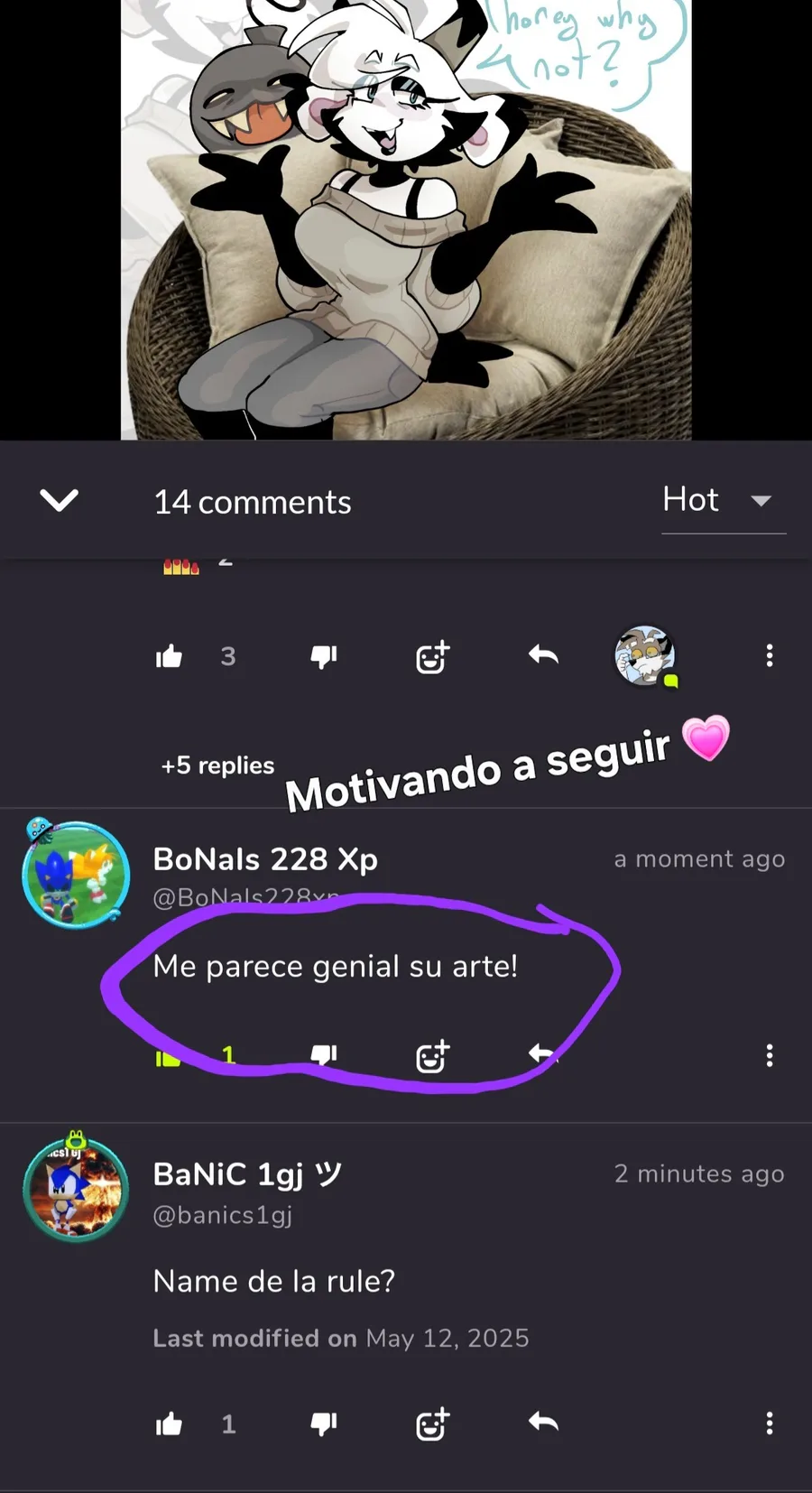Open BaNiC 1gj's profile avatar
Screen dimensions: 812x1493
point(76,1188)
